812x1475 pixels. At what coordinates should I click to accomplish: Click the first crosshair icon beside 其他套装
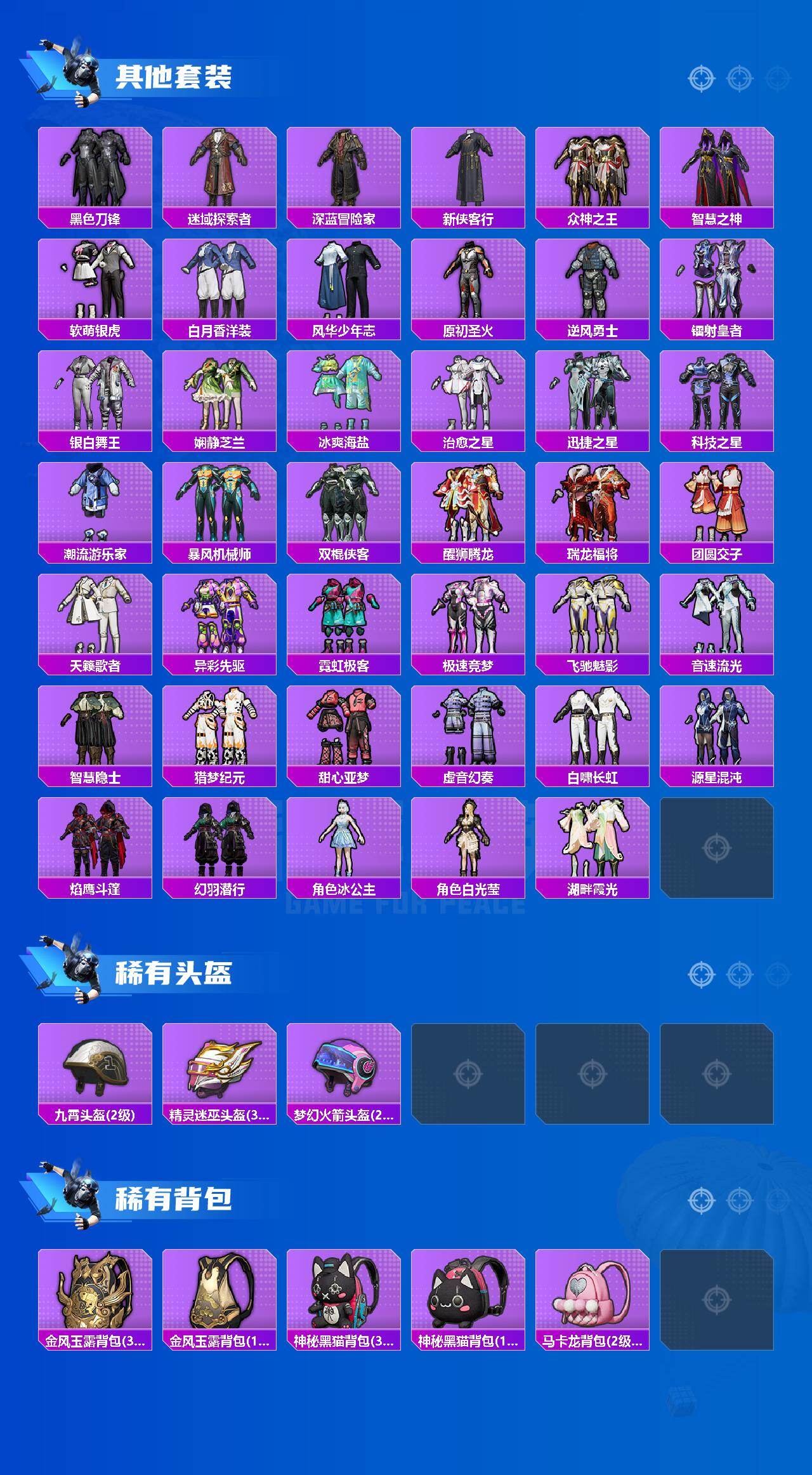tap(701, 79)
